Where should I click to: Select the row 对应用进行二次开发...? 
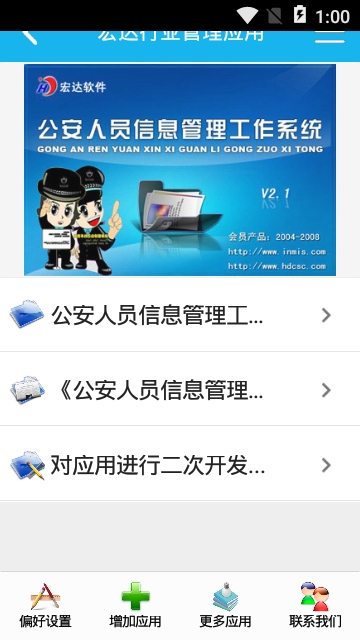(x=180, y=464)
